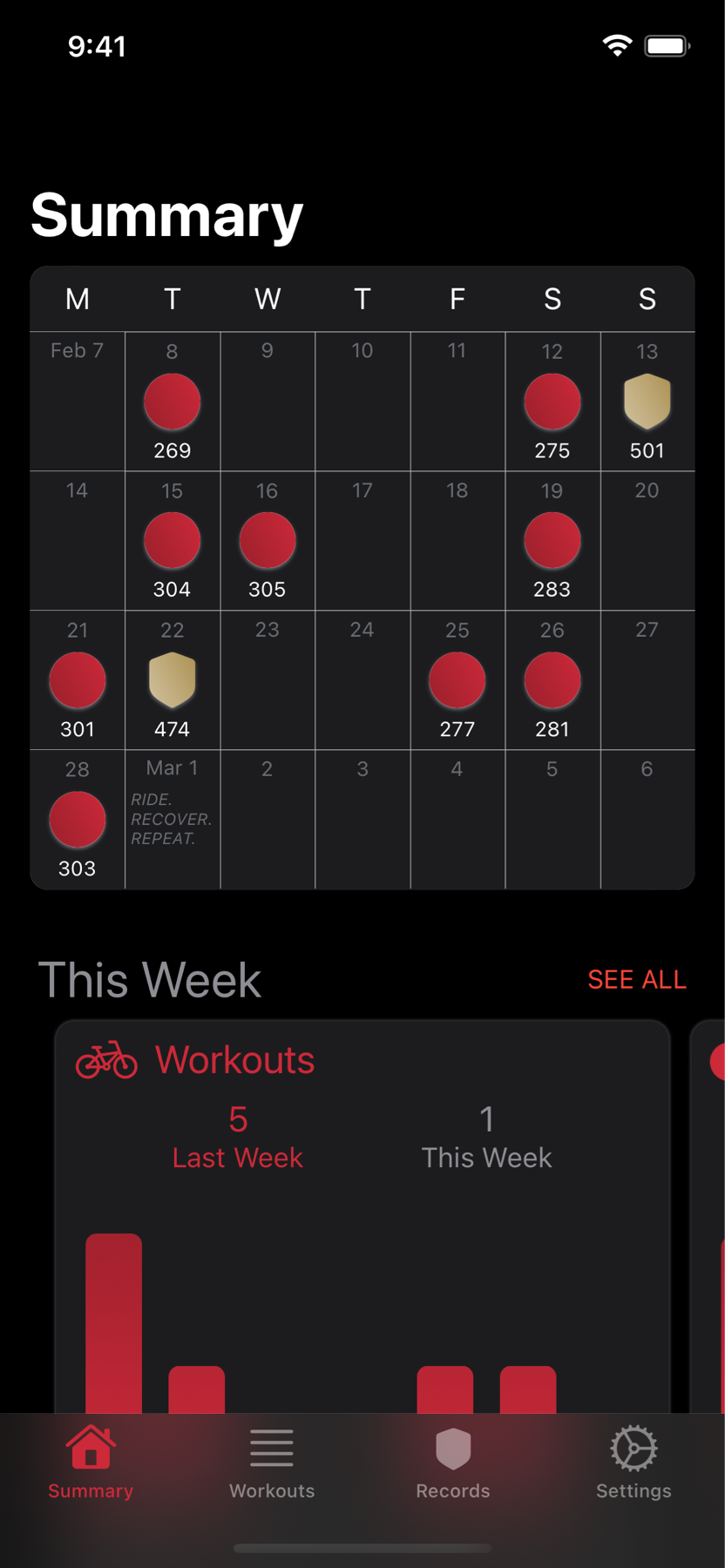
Task: Select the Feb 16 workout with 305
Action: pos(267,541)
